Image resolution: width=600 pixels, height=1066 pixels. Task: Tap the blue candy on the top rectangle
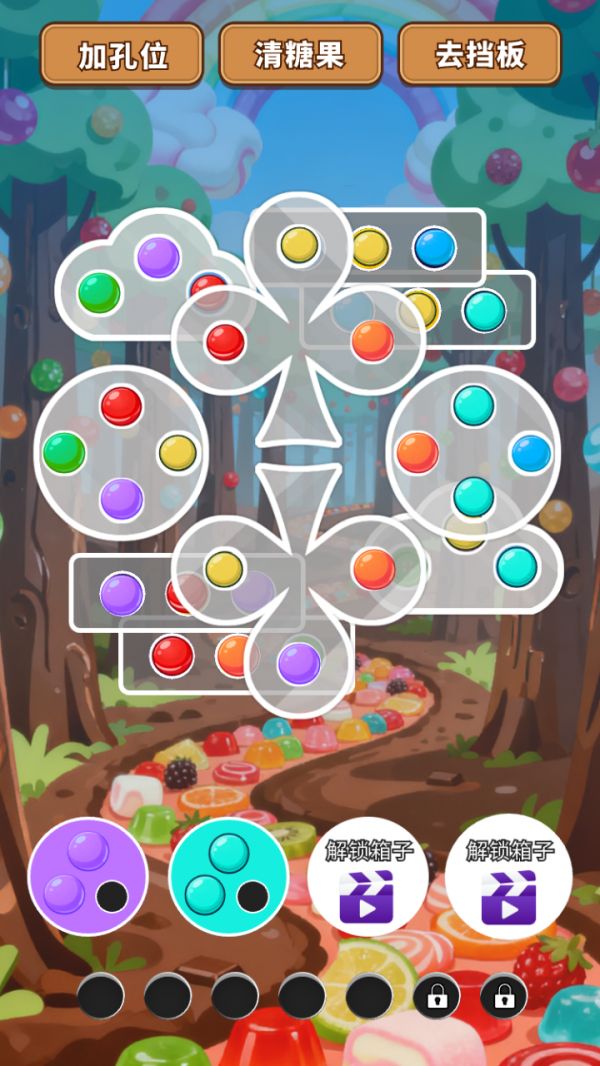coord(435,248)
